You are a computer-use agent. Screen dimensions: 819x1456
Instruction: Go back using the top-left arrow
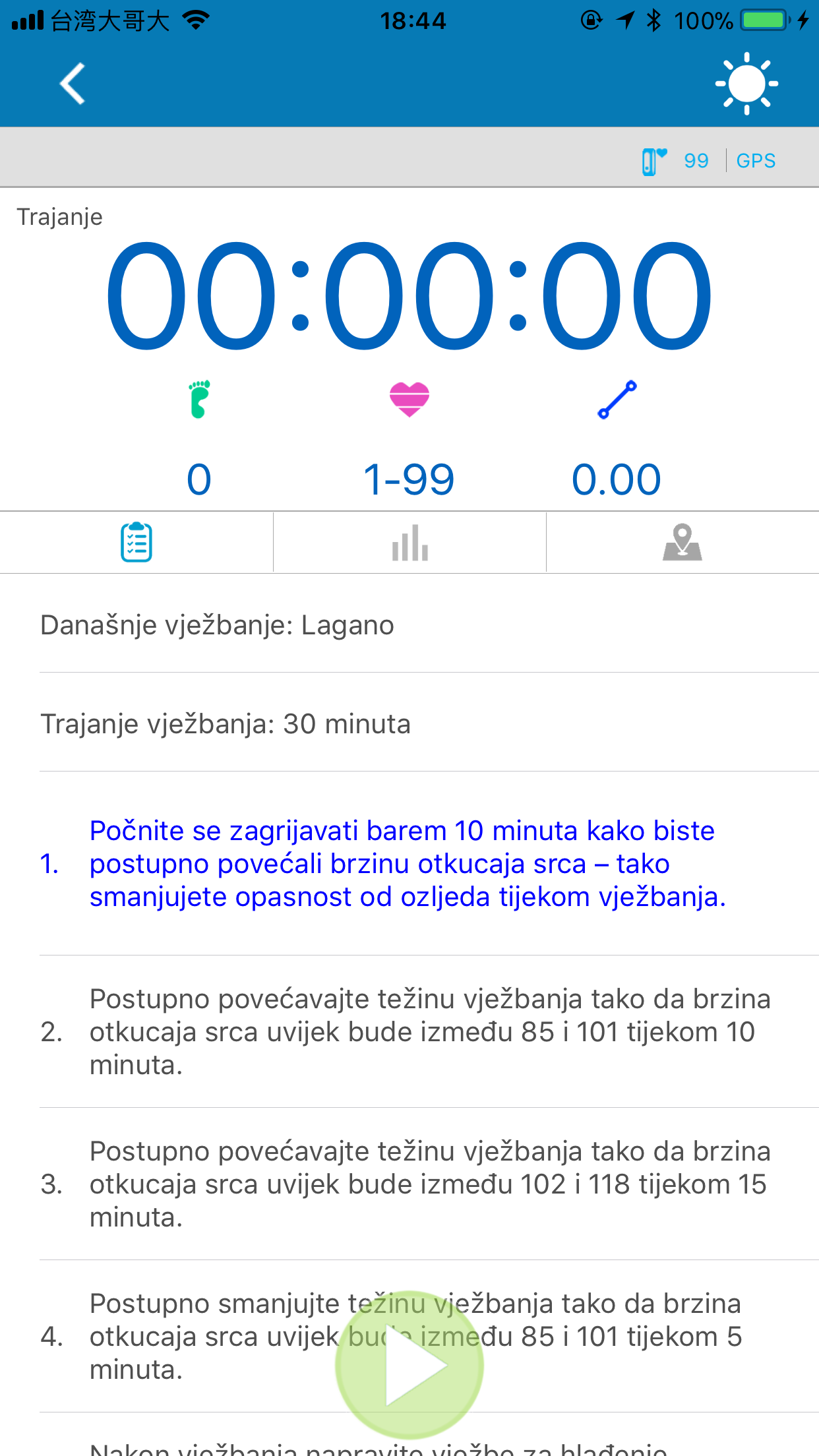[x=73, y=84]
